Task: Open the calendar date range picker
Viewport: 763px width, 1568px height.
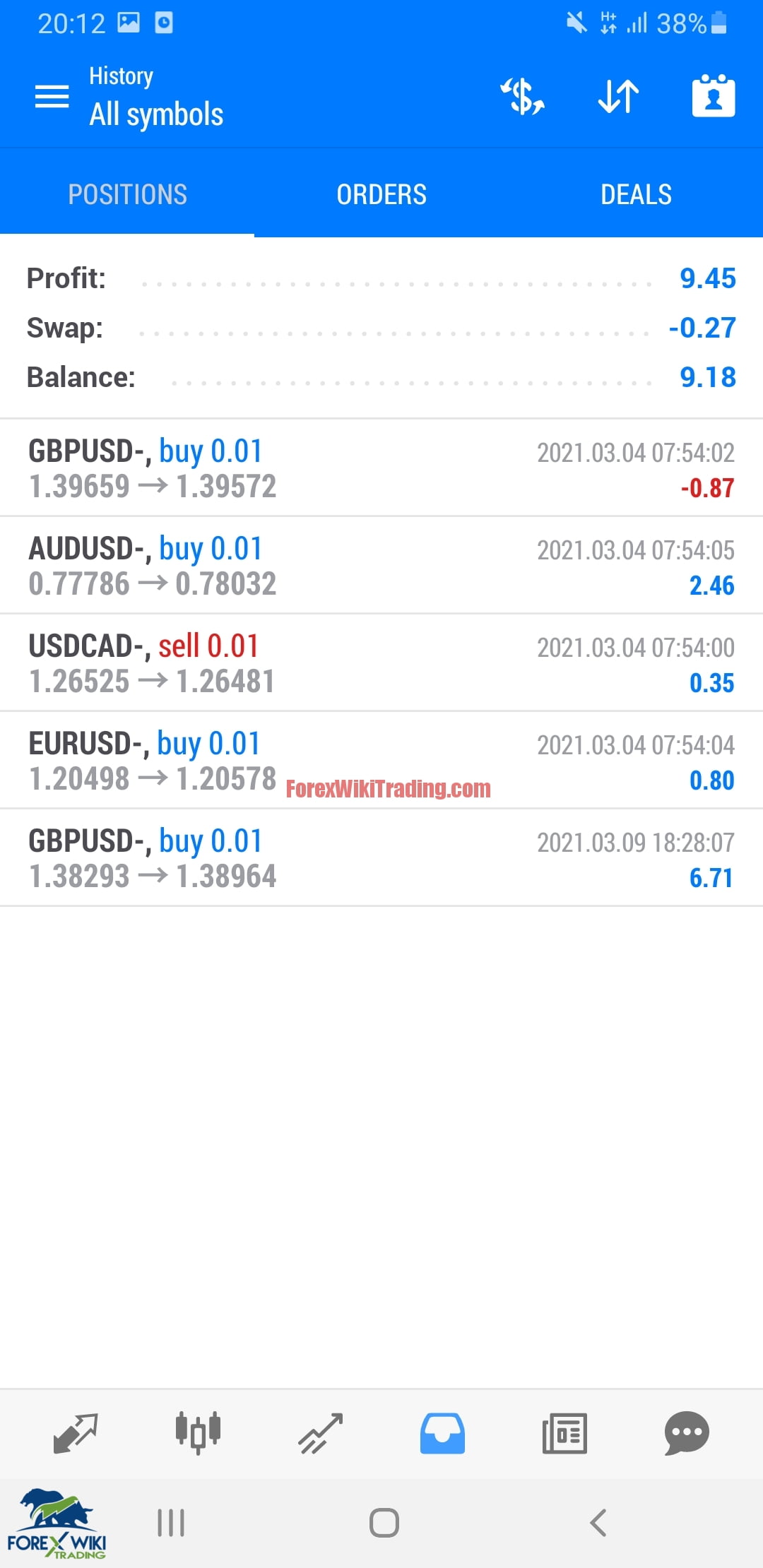Action: click(x=714, y=95)
